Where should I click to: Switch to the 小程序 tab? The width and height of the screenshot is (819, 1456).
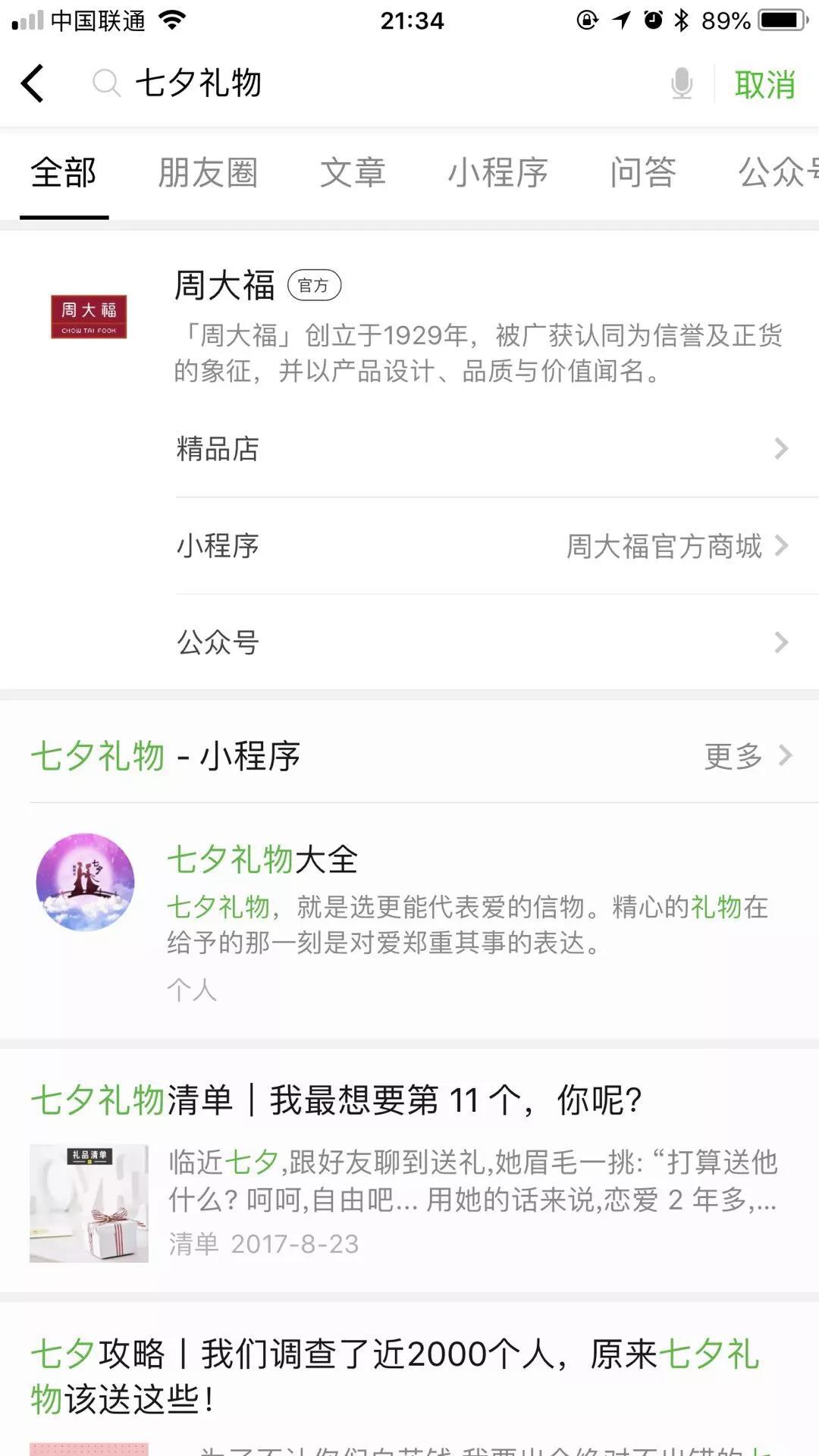pyautogui.click(x=497, y=174)
